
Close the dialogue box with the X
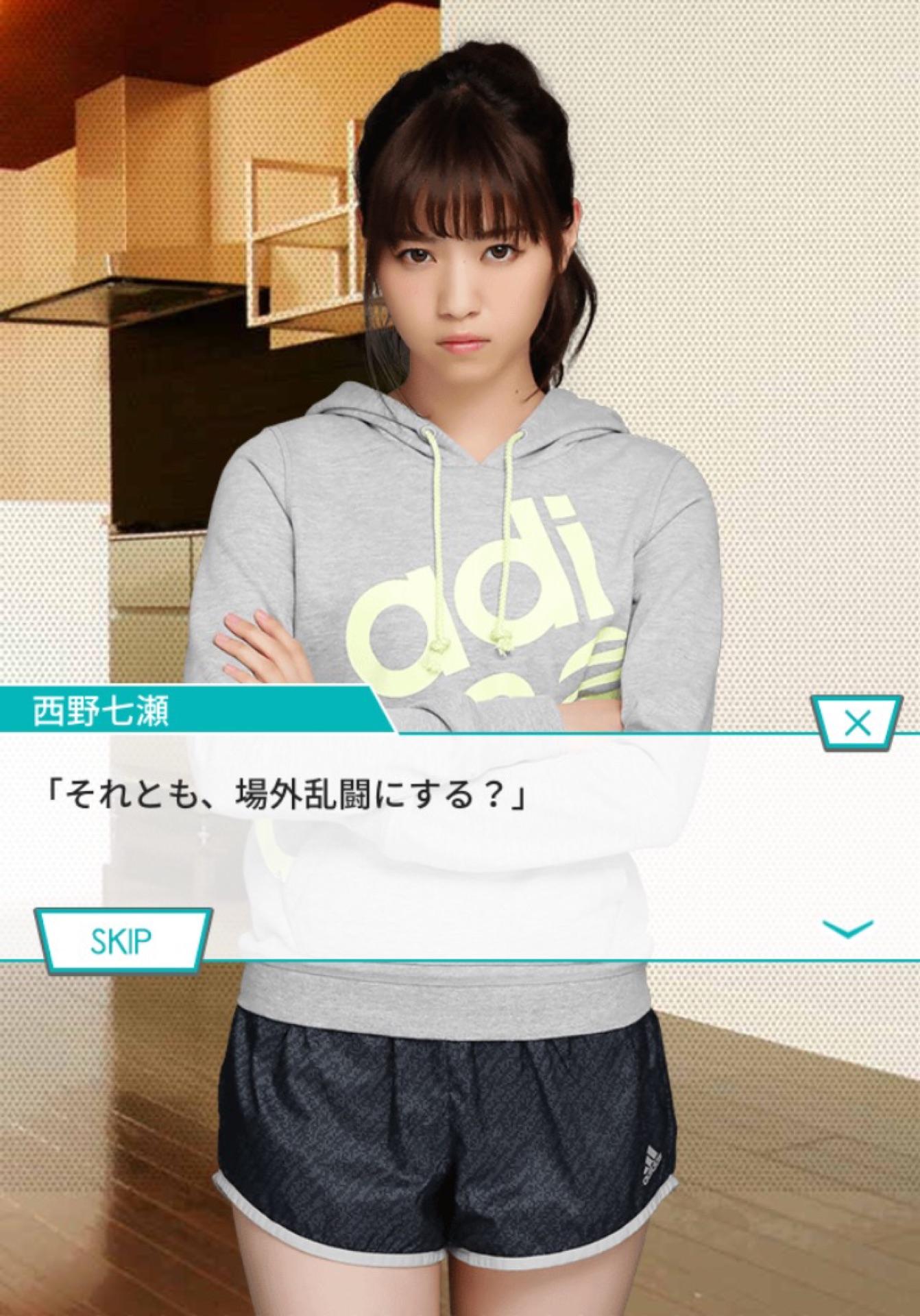pyautogui.click(x=857, y=724)
